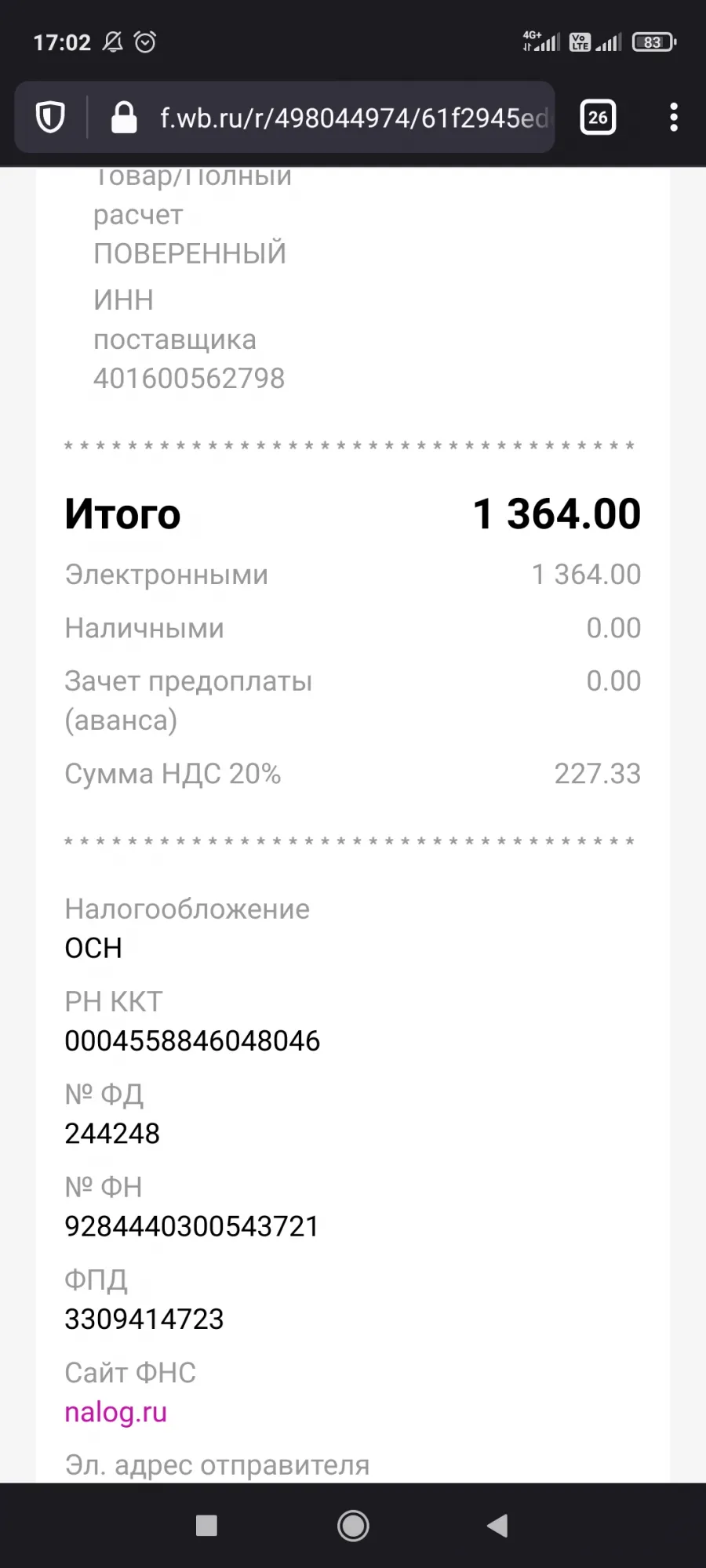Open the recent apps view

206,1526
